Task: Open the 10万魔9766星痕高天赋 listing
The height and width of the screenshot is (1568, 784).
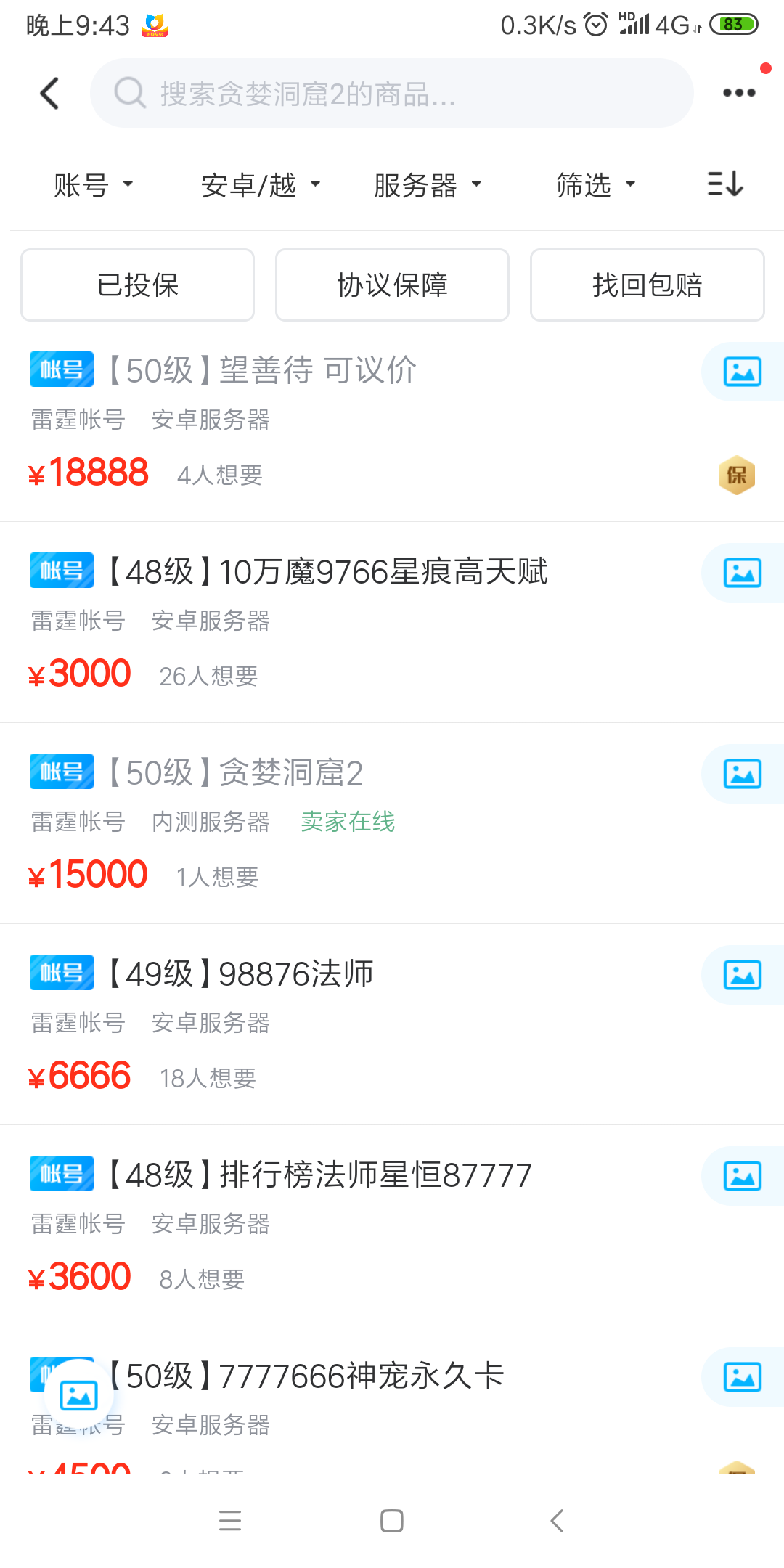Action: [392, 622]
